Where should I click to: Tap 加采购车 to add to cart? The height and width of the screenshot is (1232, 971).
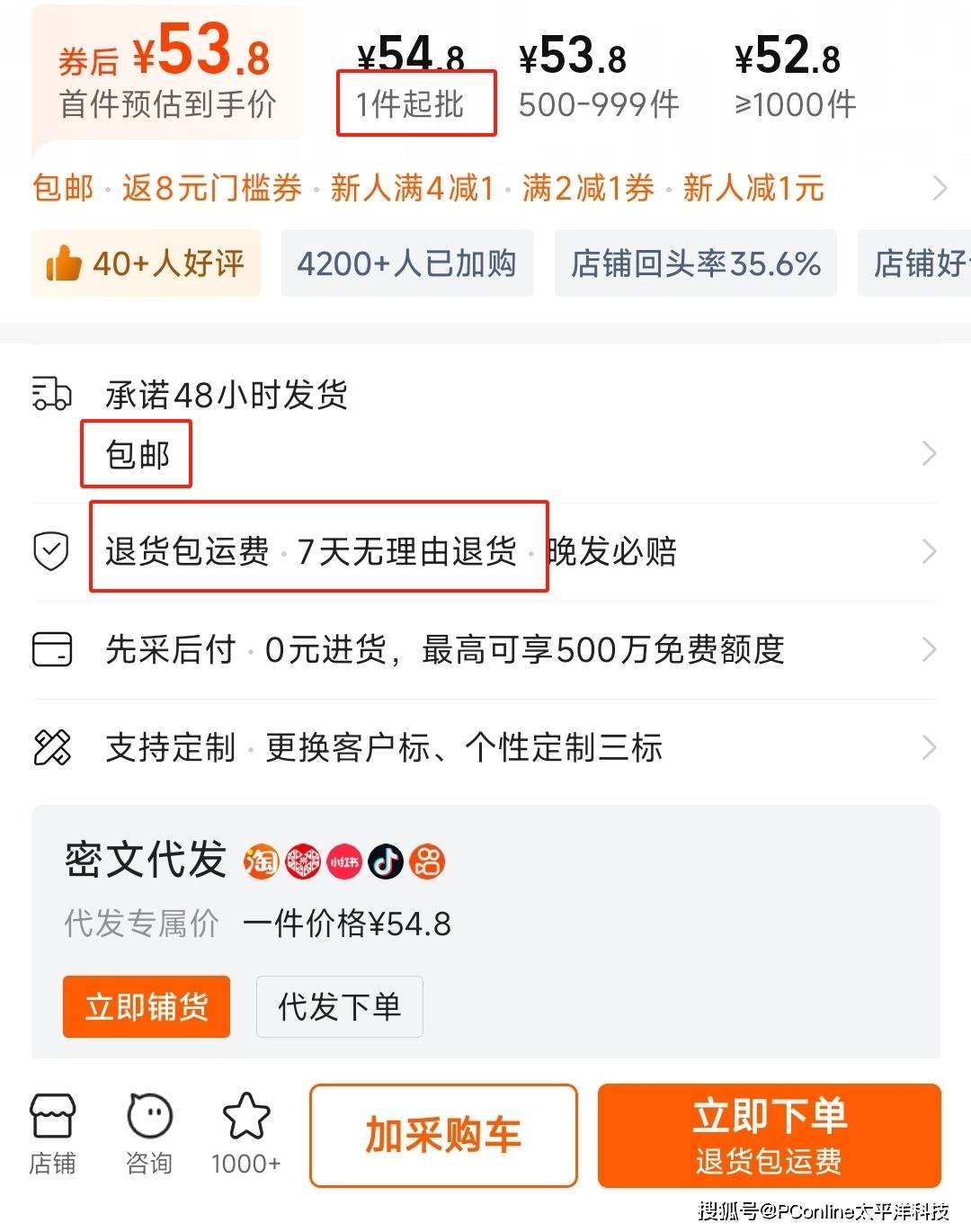click(x=443, y=1135)
